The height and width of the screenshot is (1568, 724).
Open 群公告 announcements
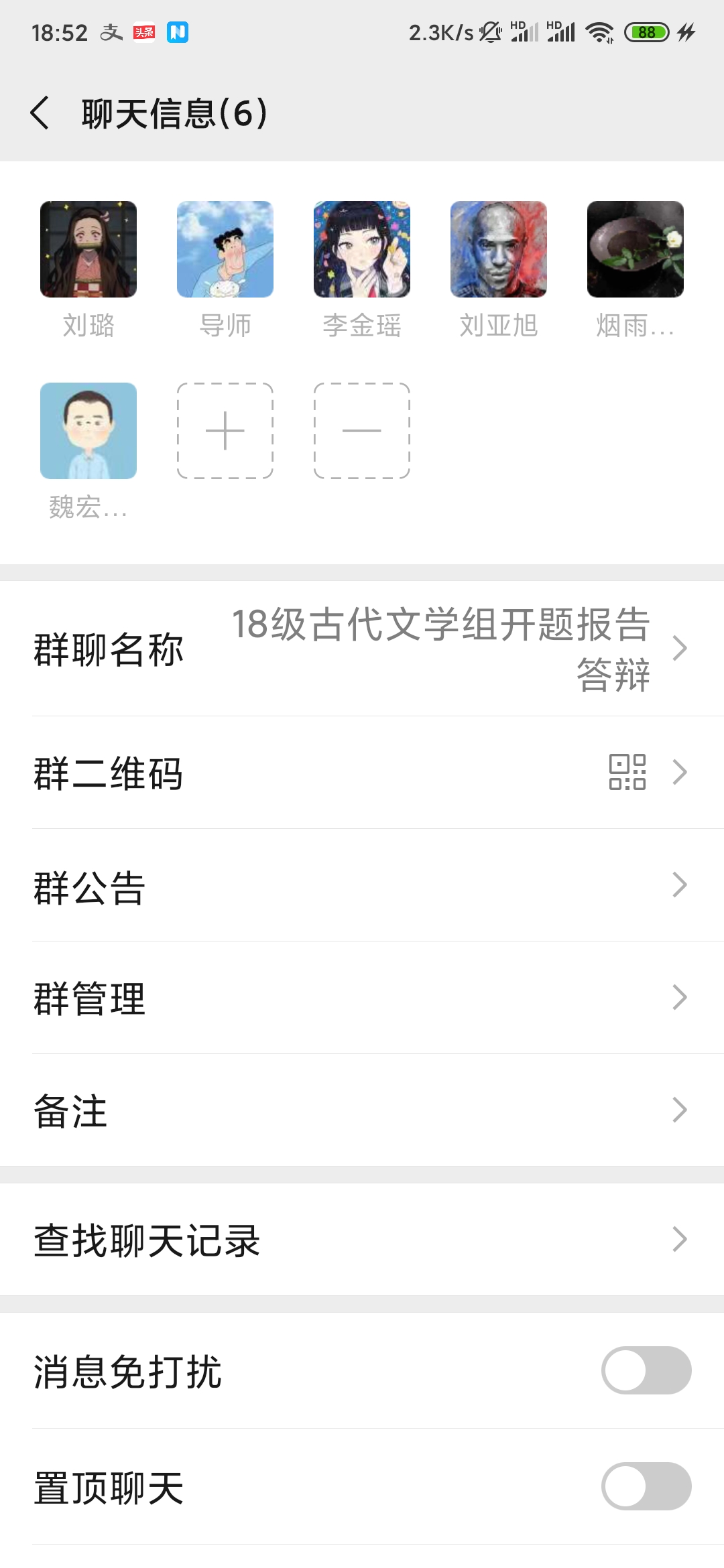[362, 885]
